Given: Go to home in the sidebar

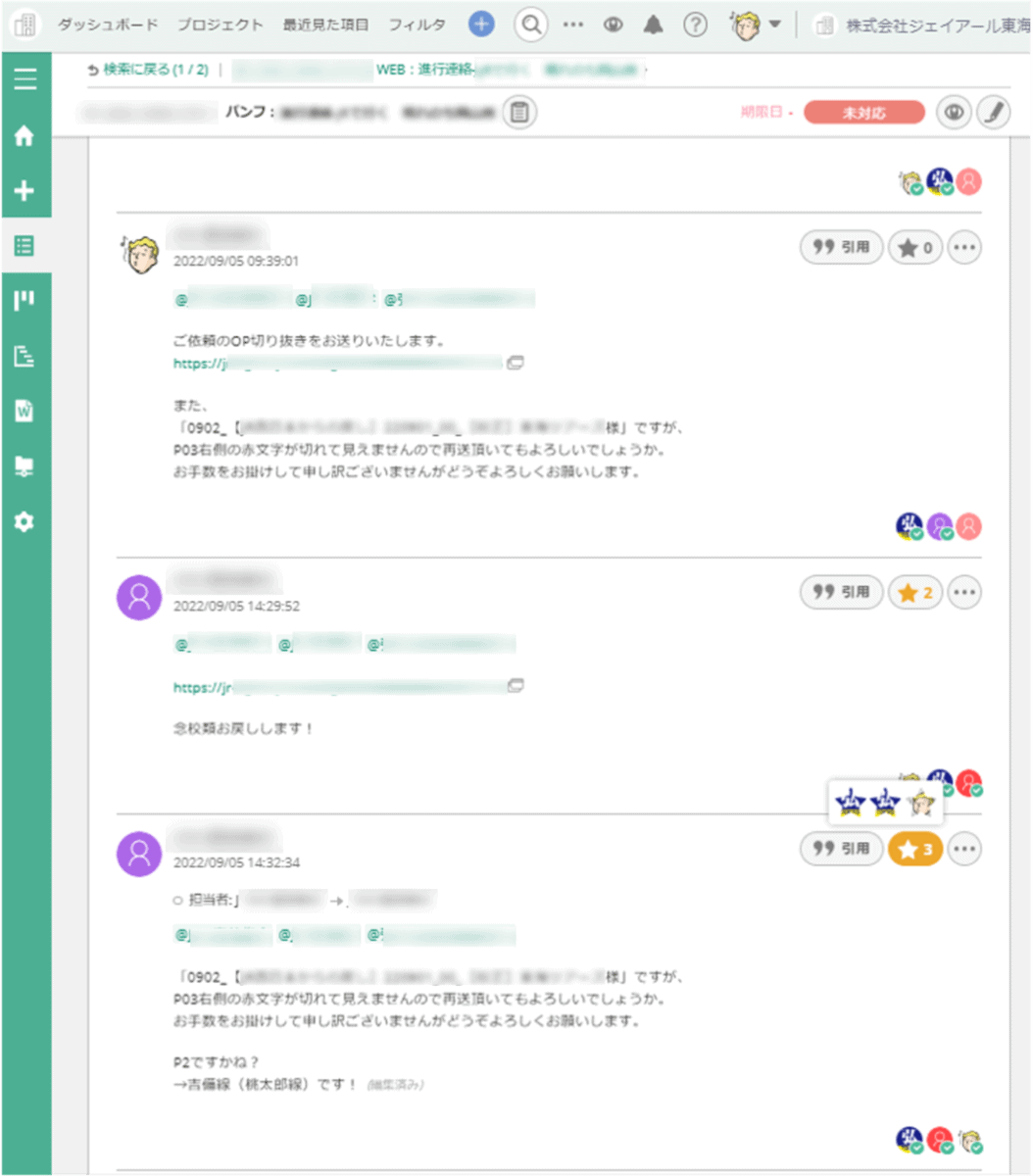Looking at the screenshot, I should click(25, 136).
